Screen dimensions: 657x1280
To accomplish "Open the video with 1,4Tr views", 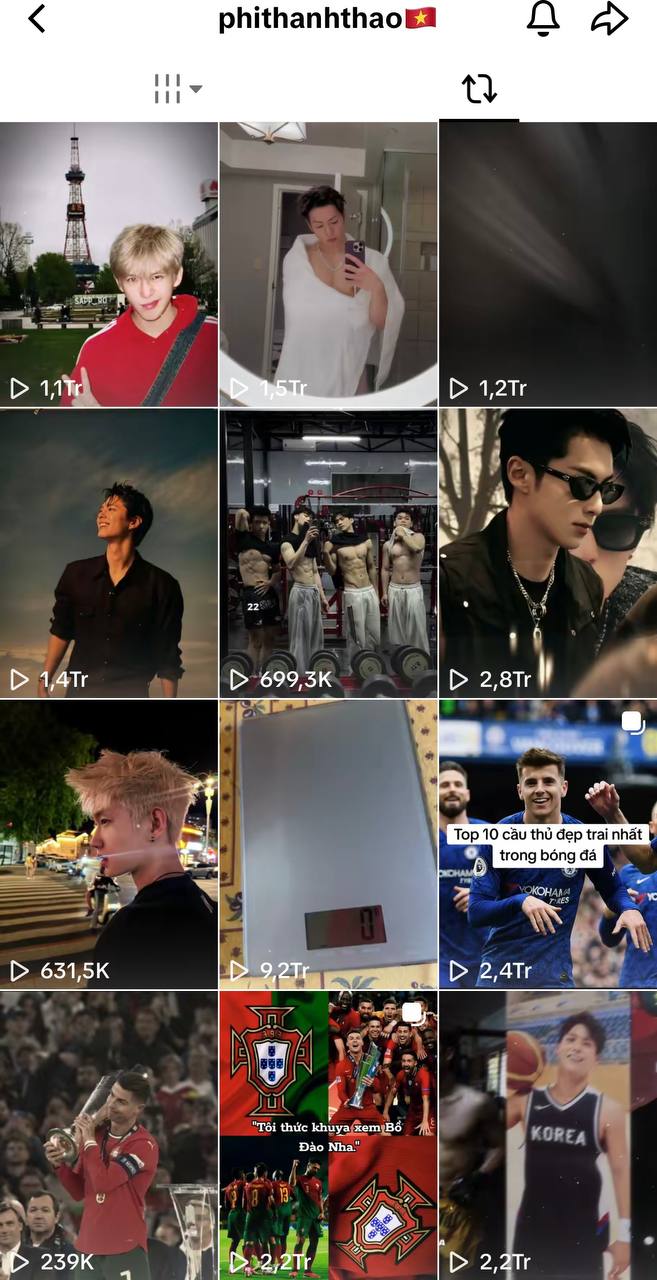I will [108, 553].
